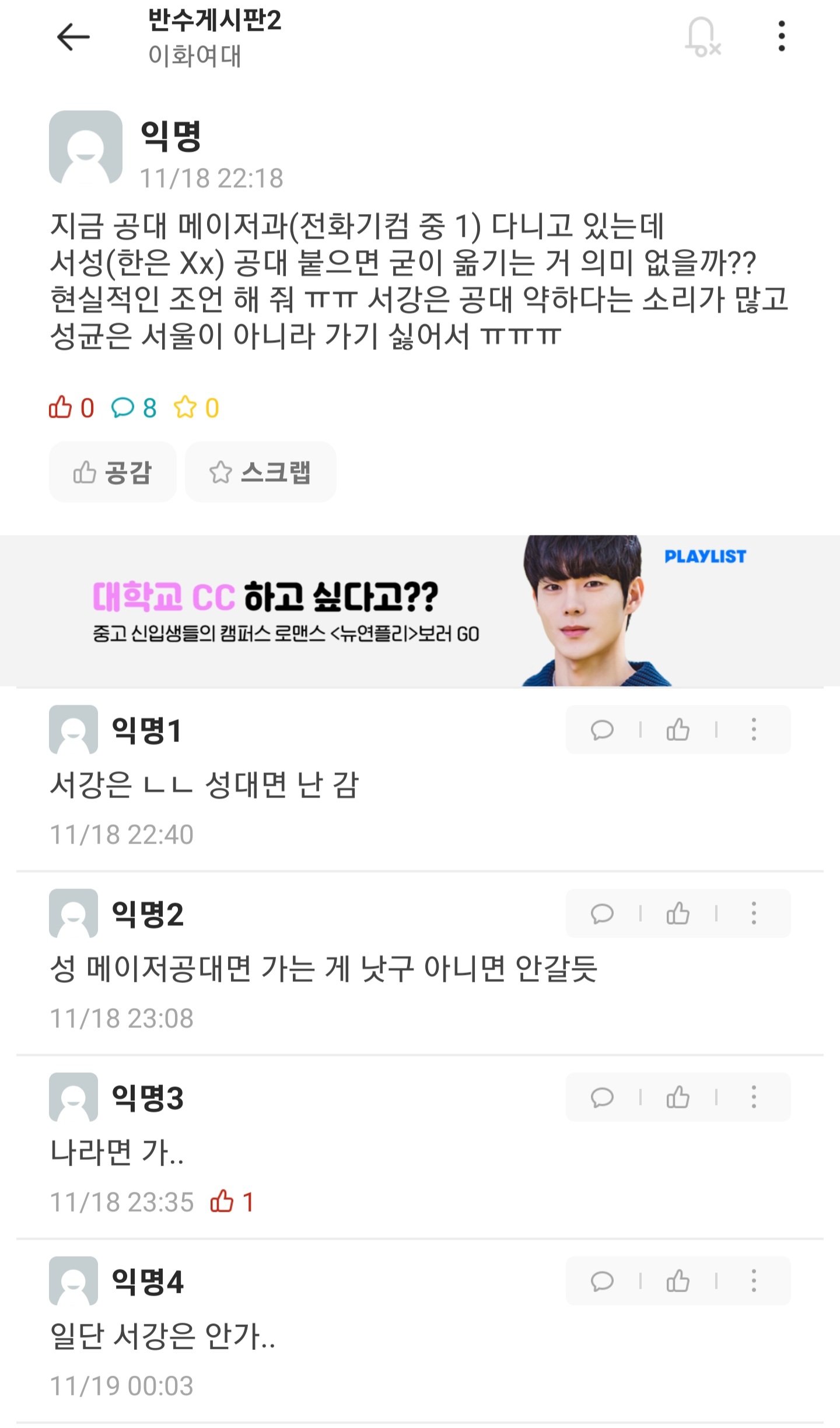Like 익명3's comment
This screenshot has width=840, height=1428.
(678, 1097)
